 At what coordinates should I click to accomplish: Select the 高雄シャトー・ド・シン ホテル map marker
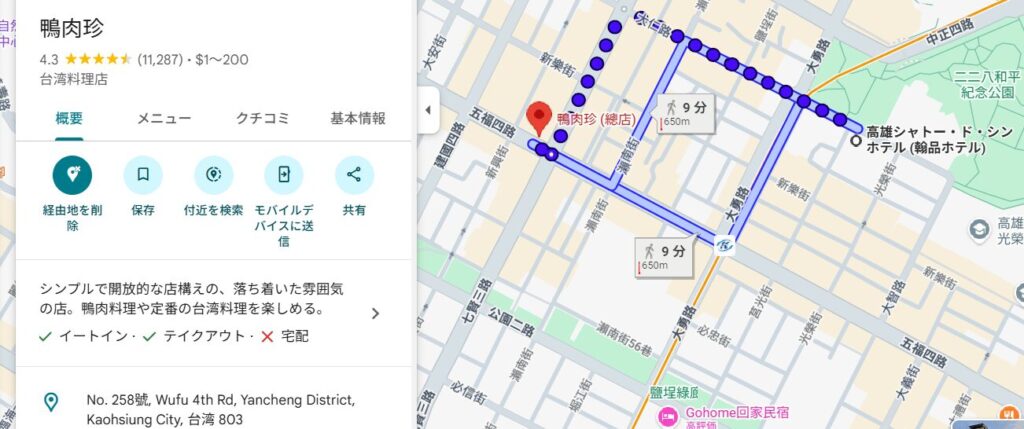pyautogui.click(x=854, y=141)
